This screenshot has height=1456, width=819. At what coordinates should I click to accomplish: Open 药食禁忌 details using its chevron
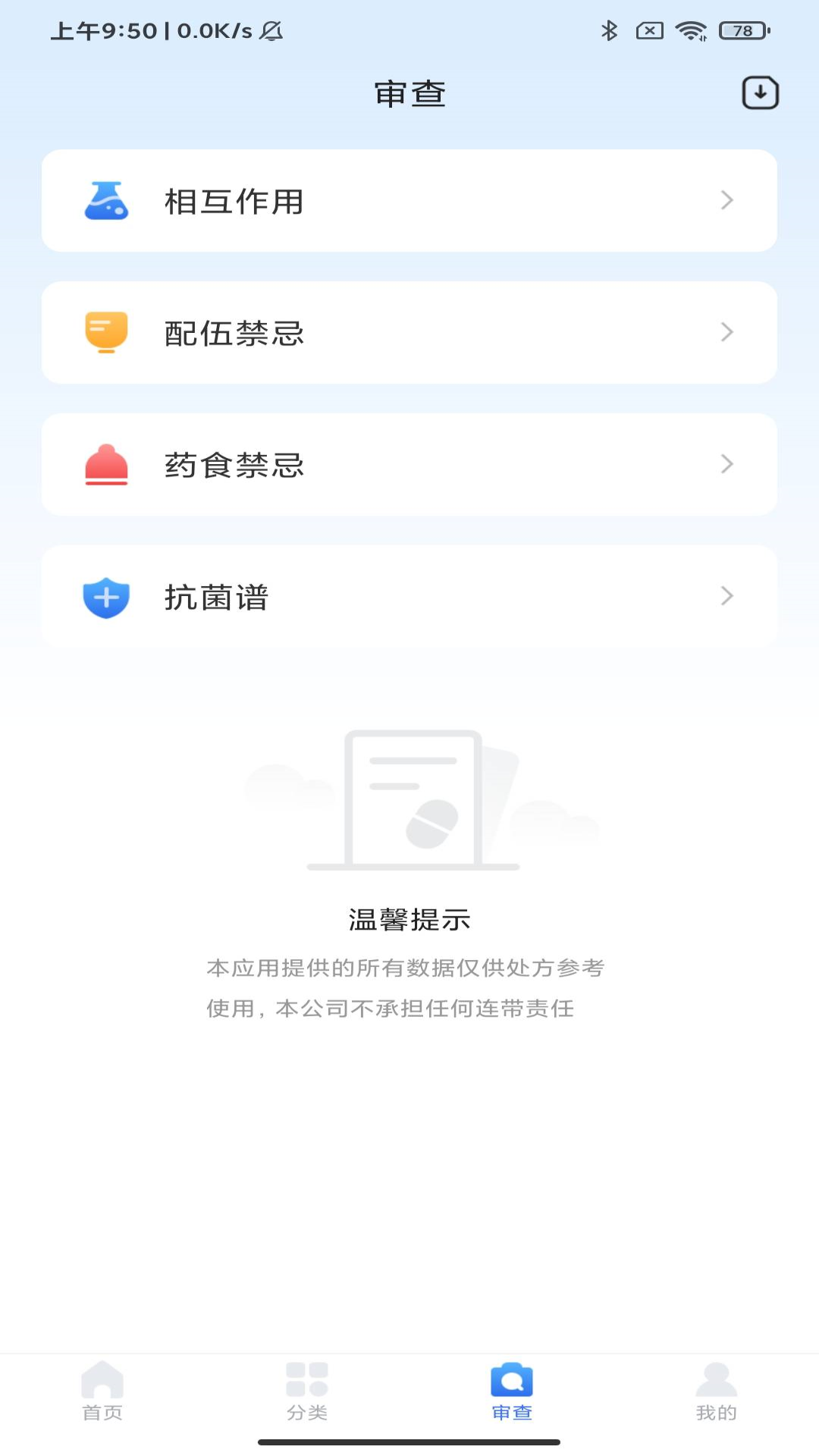(x=726, y=464)
